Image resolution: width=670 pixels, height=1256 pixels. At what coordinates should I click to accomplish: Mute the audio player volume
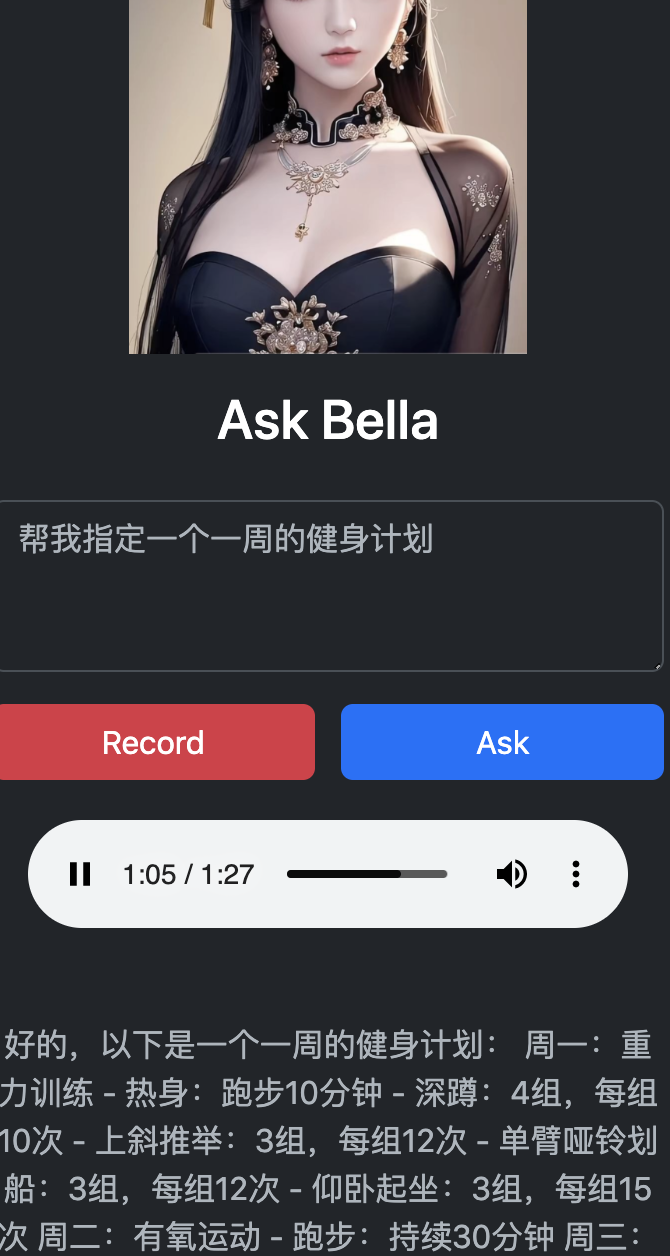point(511,875)
